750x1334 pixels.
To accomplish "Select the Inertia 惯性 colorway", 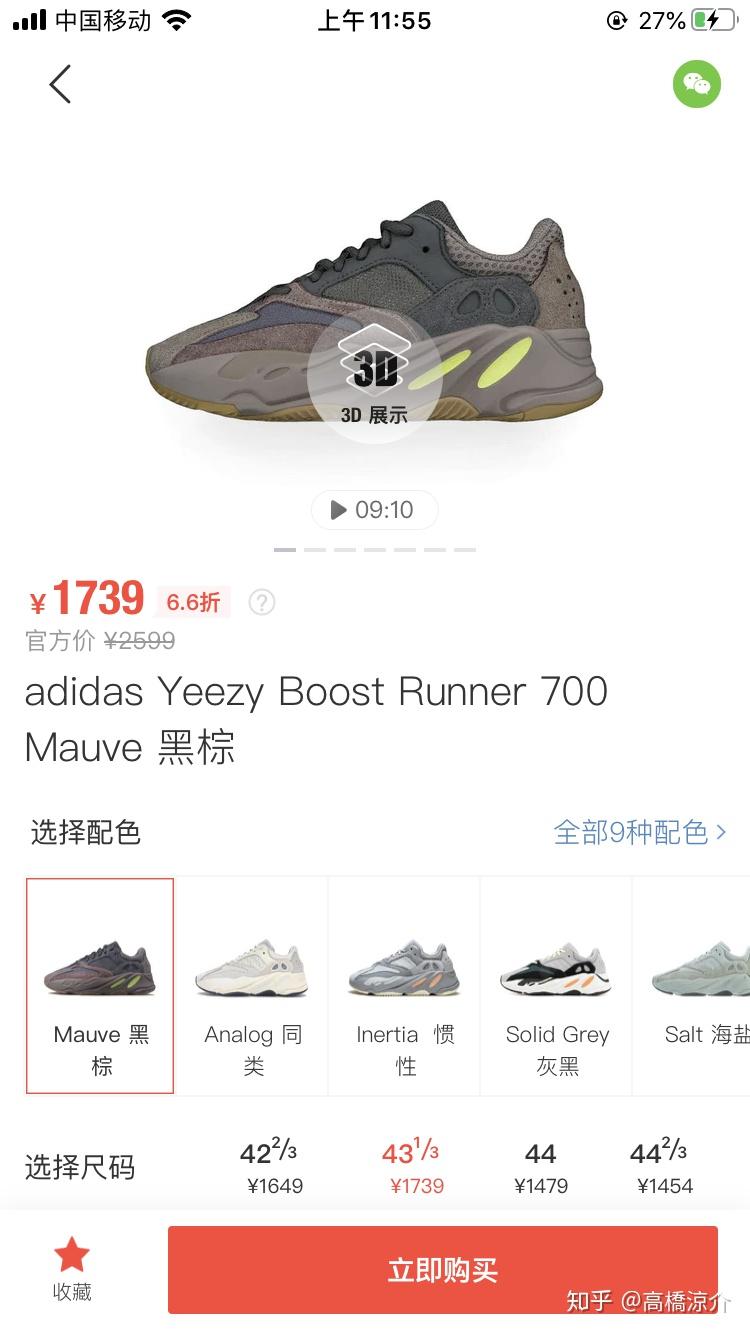I will pos(403,985).
